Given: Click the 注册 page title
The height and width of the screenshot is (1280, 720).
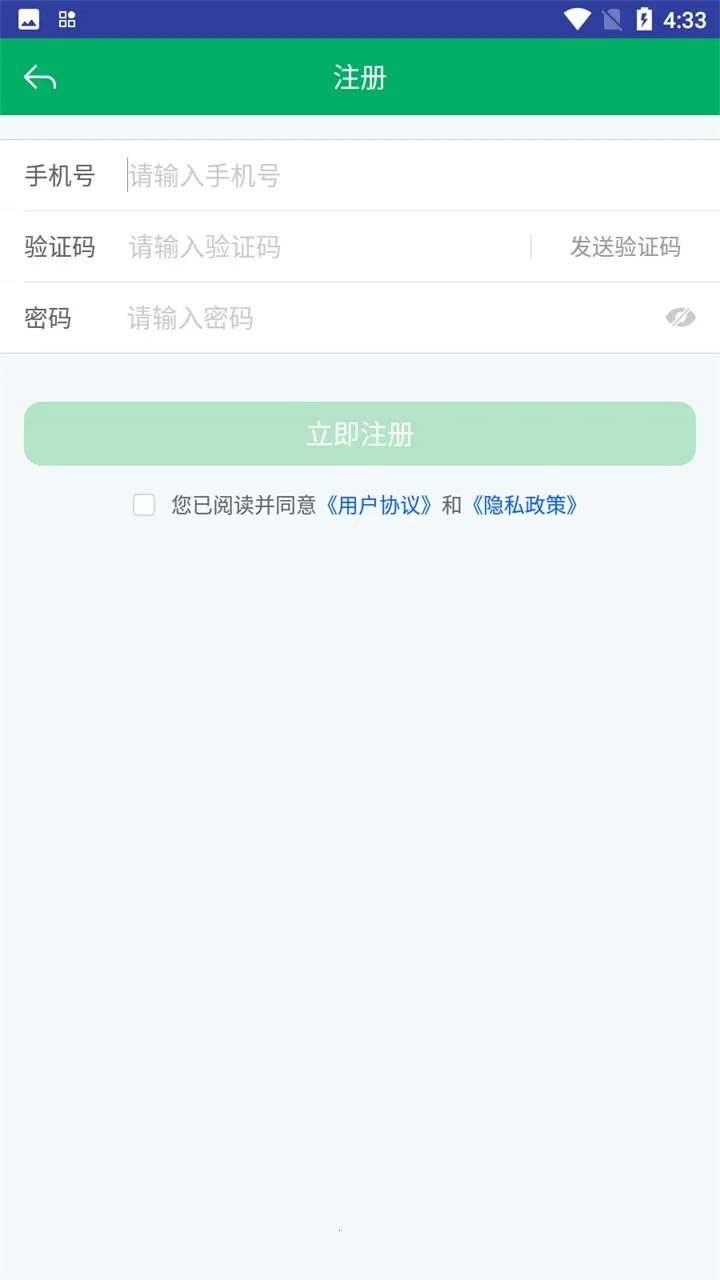Looking at the screenshot, I should coord(360,77).
